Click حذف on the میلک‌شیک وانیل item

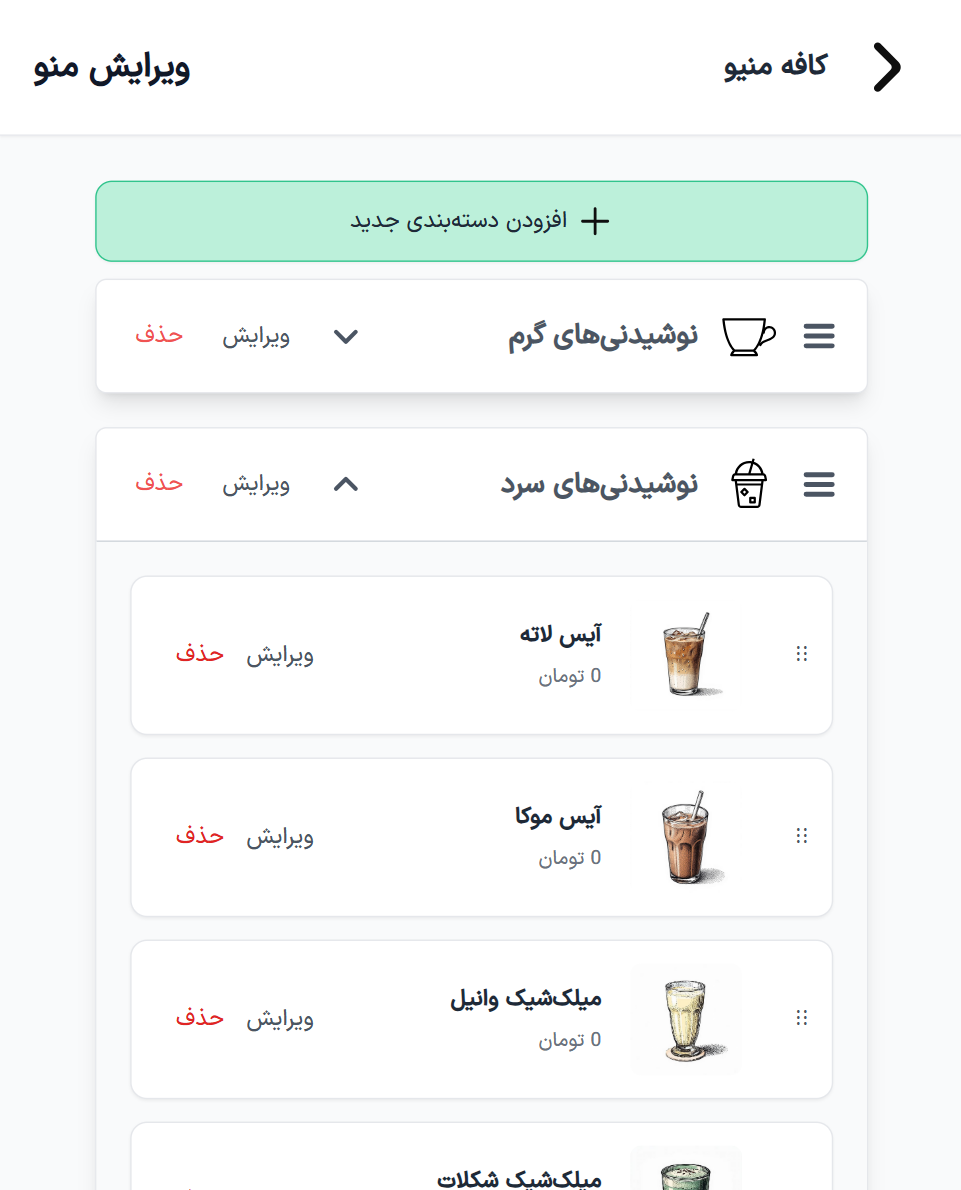pos(200,1018)
